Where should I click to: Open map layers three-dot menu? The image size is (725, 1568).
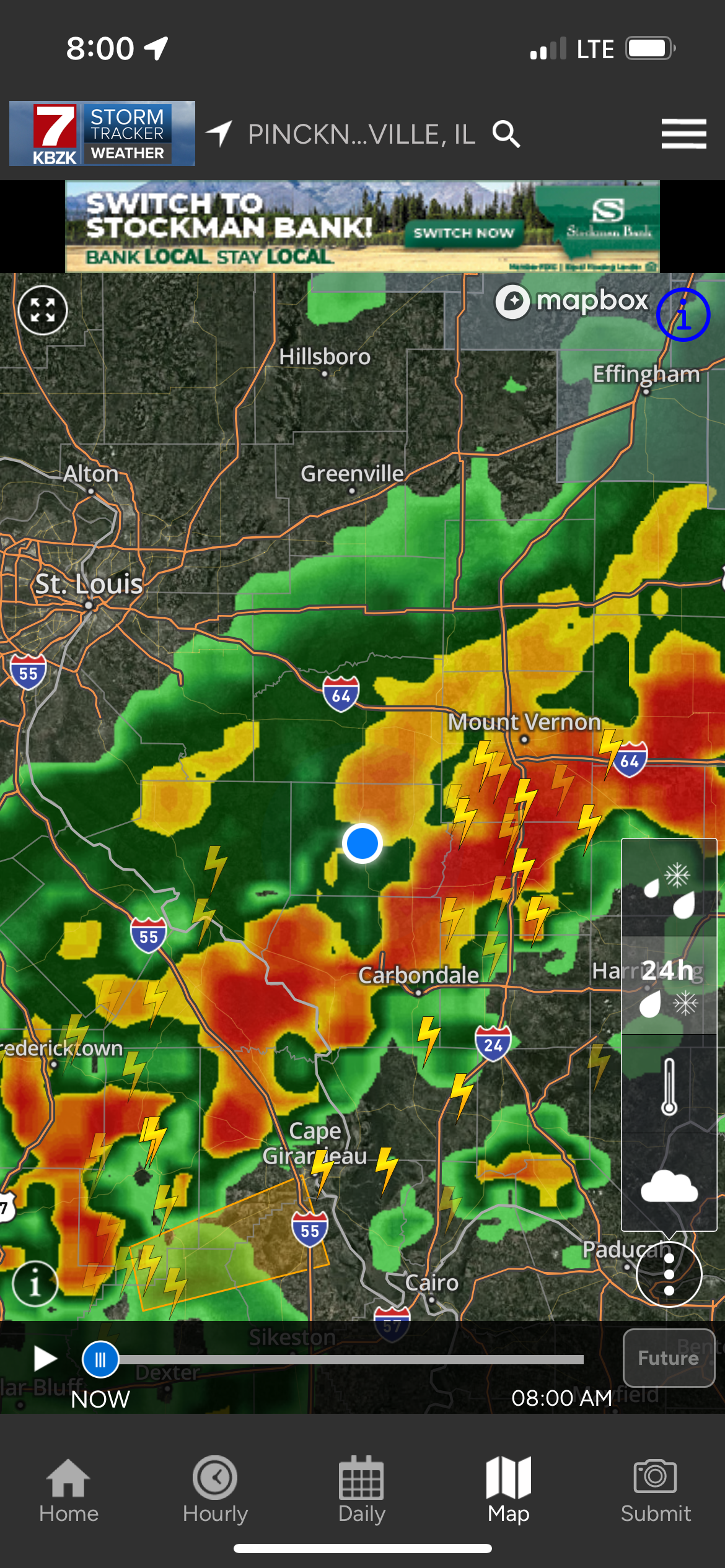coord(669,1274)
